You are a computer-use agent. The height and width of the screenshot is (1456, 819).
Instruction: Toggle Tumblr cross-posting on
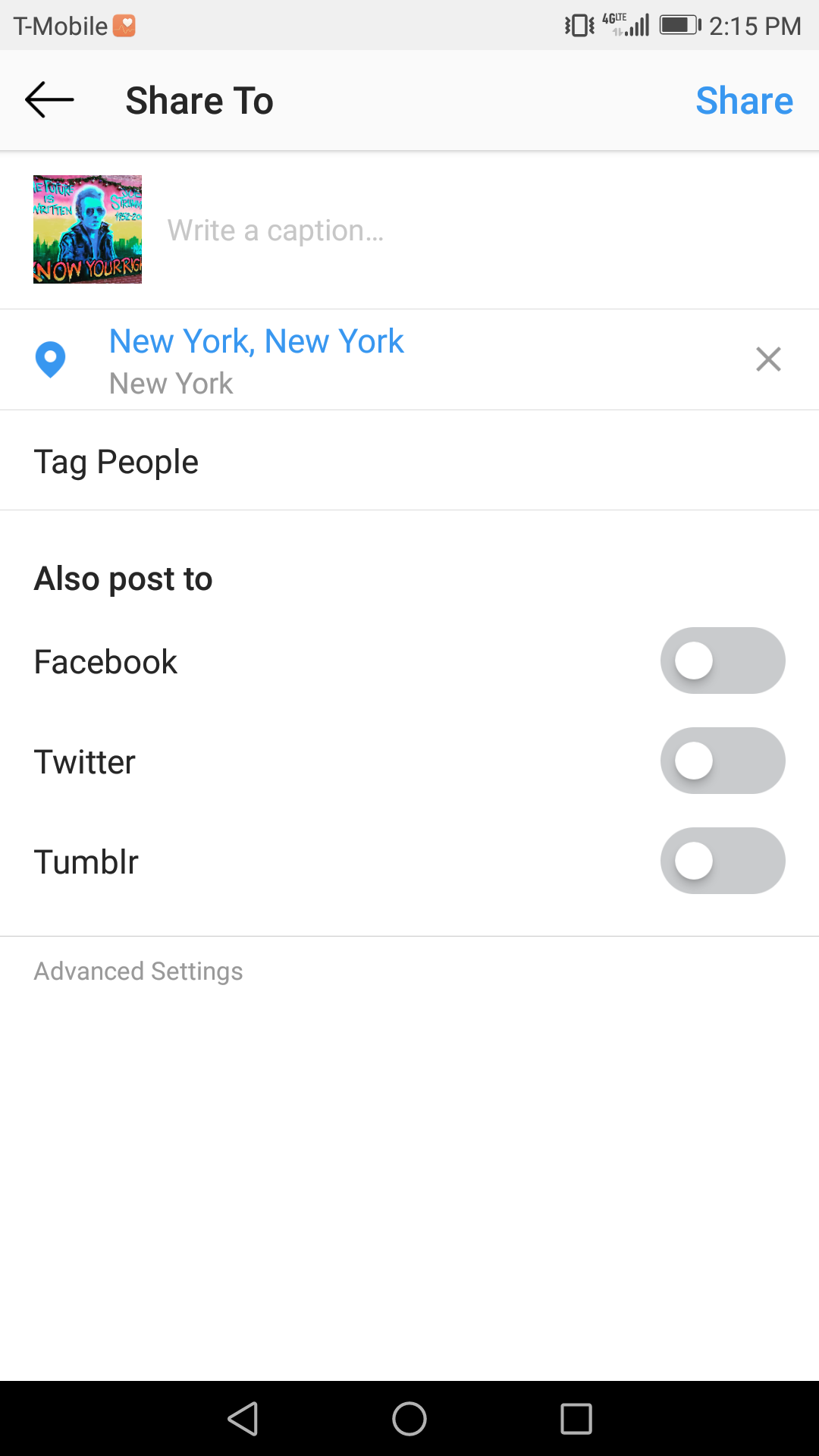pyautogui.click(x=722, y=861)
